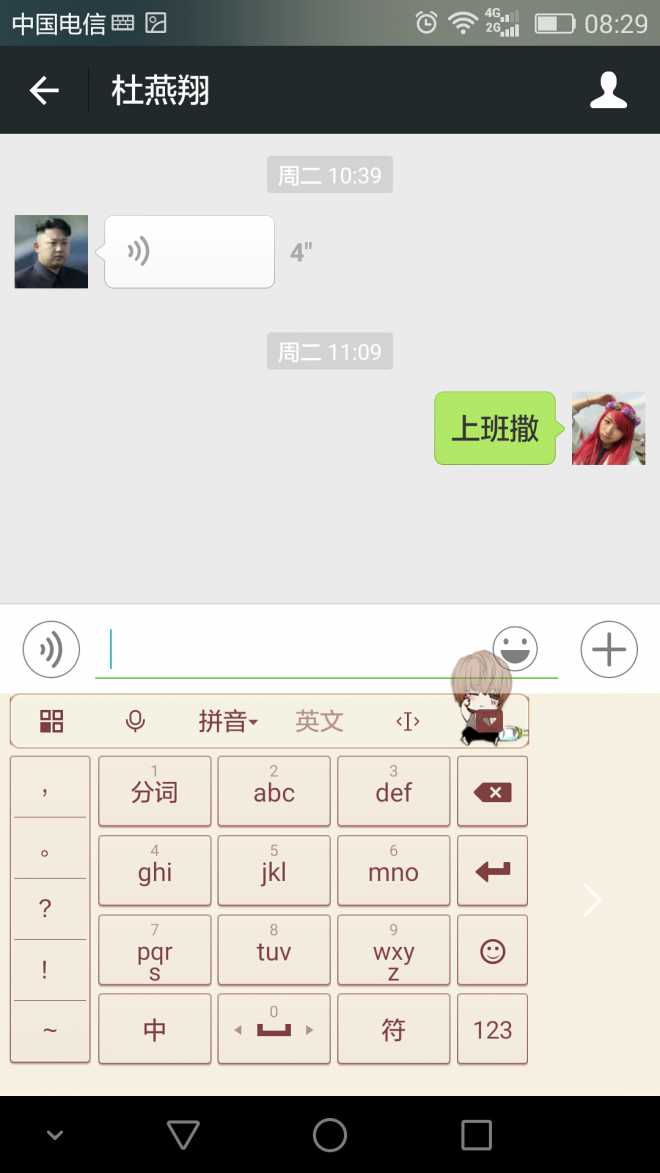Switch to the 123 numeric keypad

(x=492, y=1029)
